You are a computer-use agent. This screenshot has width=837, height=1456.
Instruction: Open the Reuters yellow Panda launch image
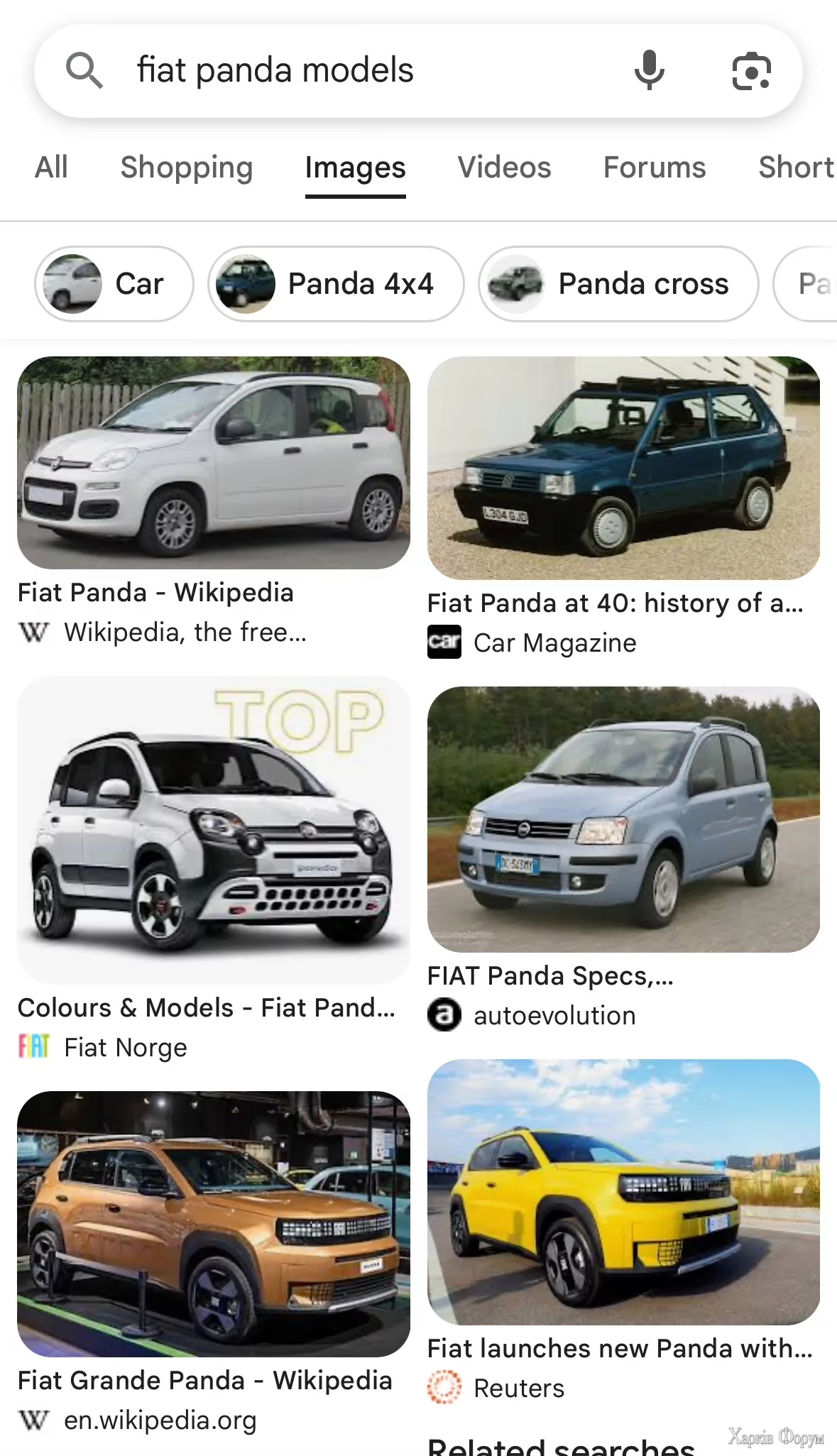click(623, 1192)
